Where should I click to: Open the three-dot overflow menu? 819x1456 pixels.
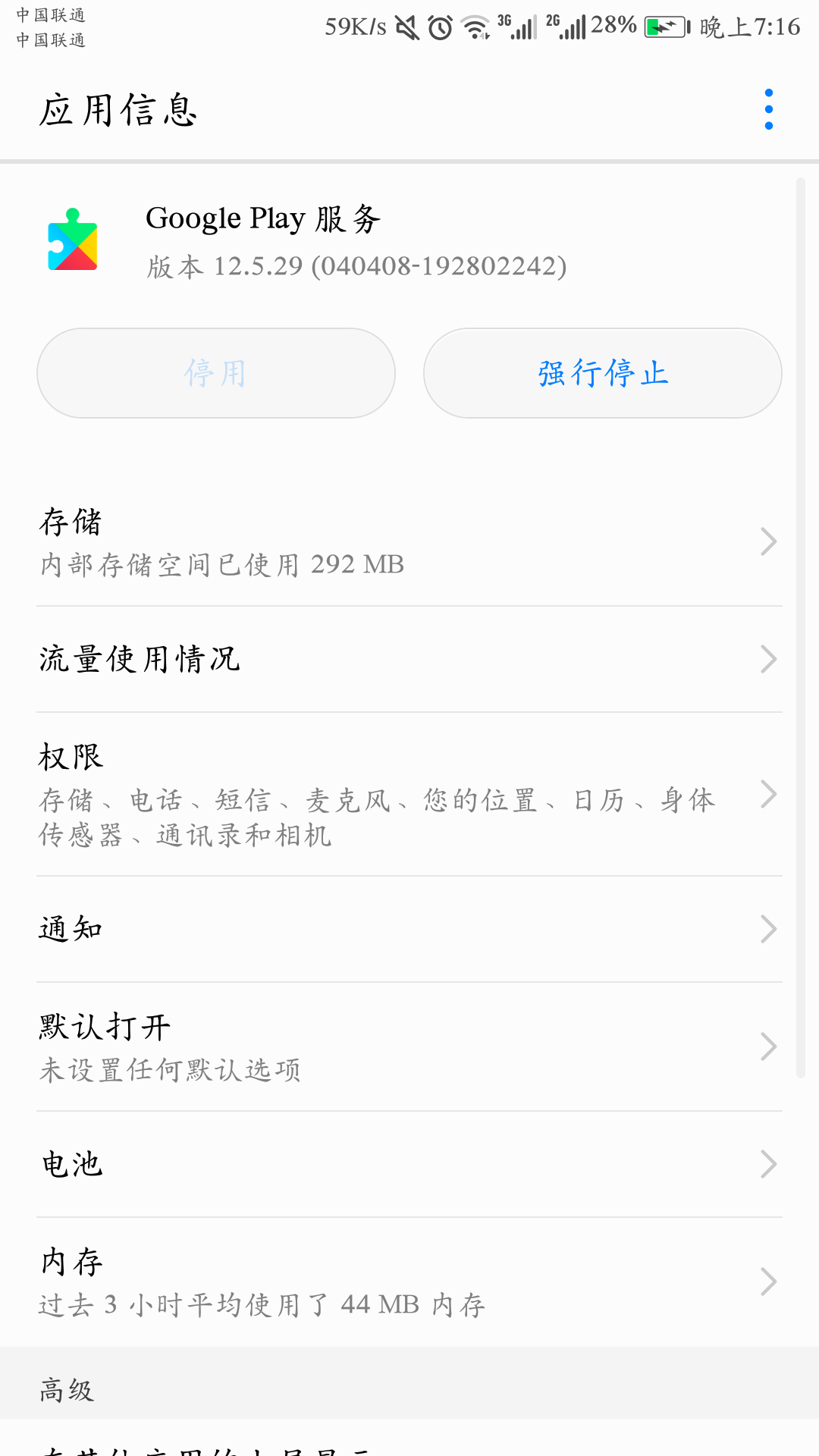768,110
